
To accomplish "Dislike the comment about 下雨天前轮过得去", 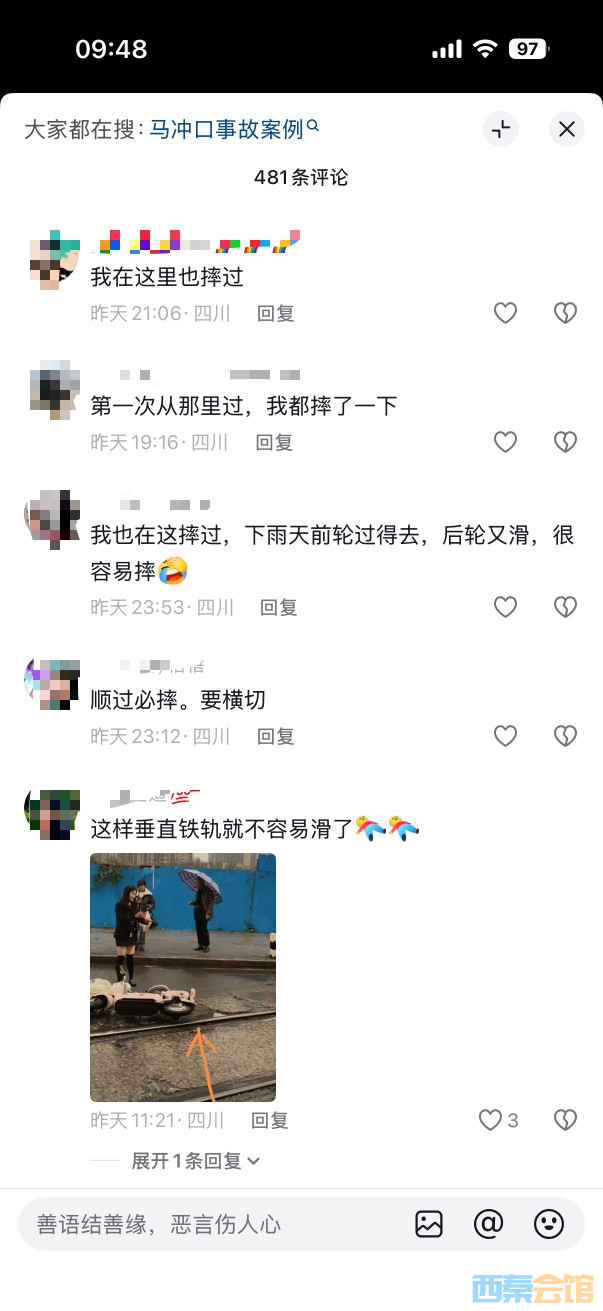I will (565, 607).
